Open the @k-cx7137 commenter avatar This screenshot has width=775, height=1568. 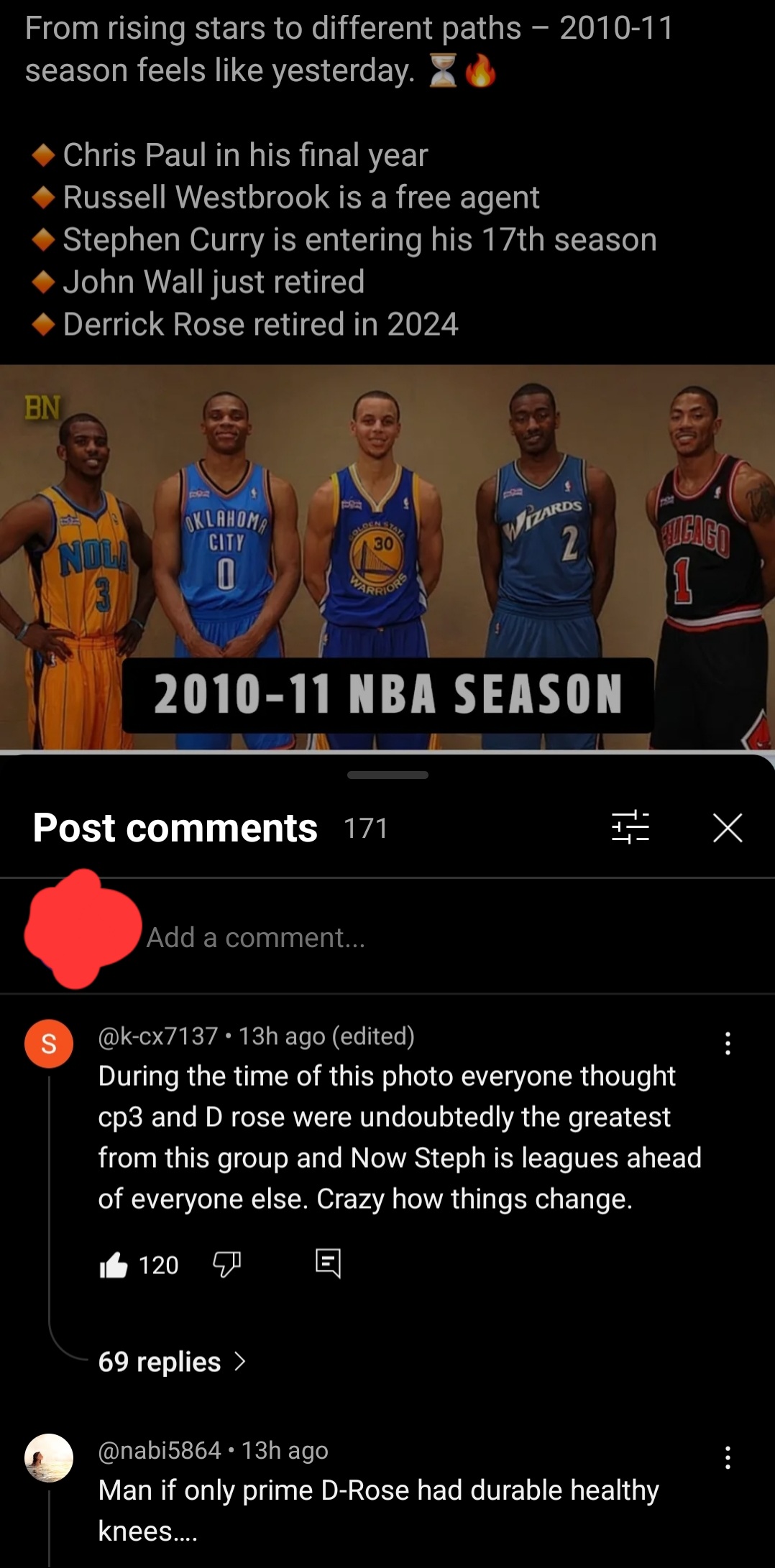click(x=49, y=1043)
